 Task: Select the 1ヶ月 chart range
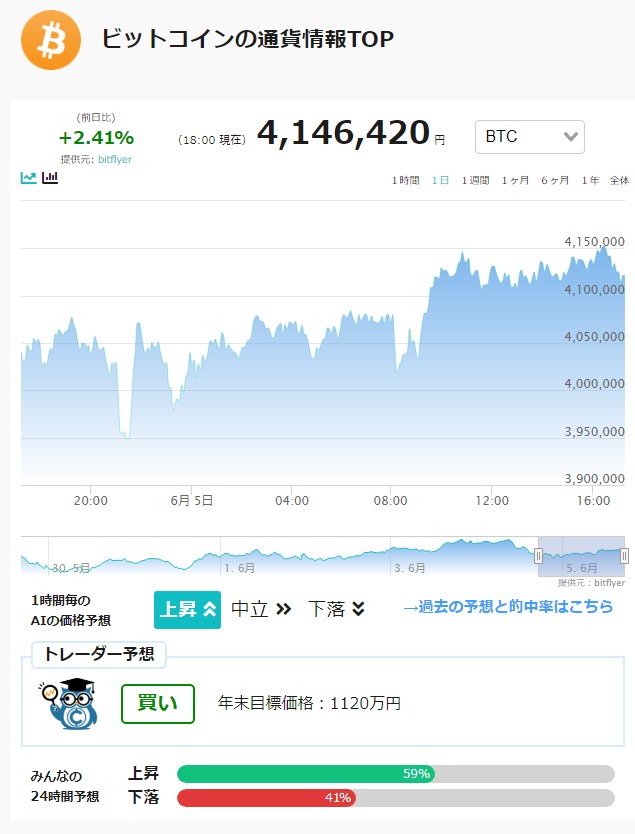click(x=515, y=180)
